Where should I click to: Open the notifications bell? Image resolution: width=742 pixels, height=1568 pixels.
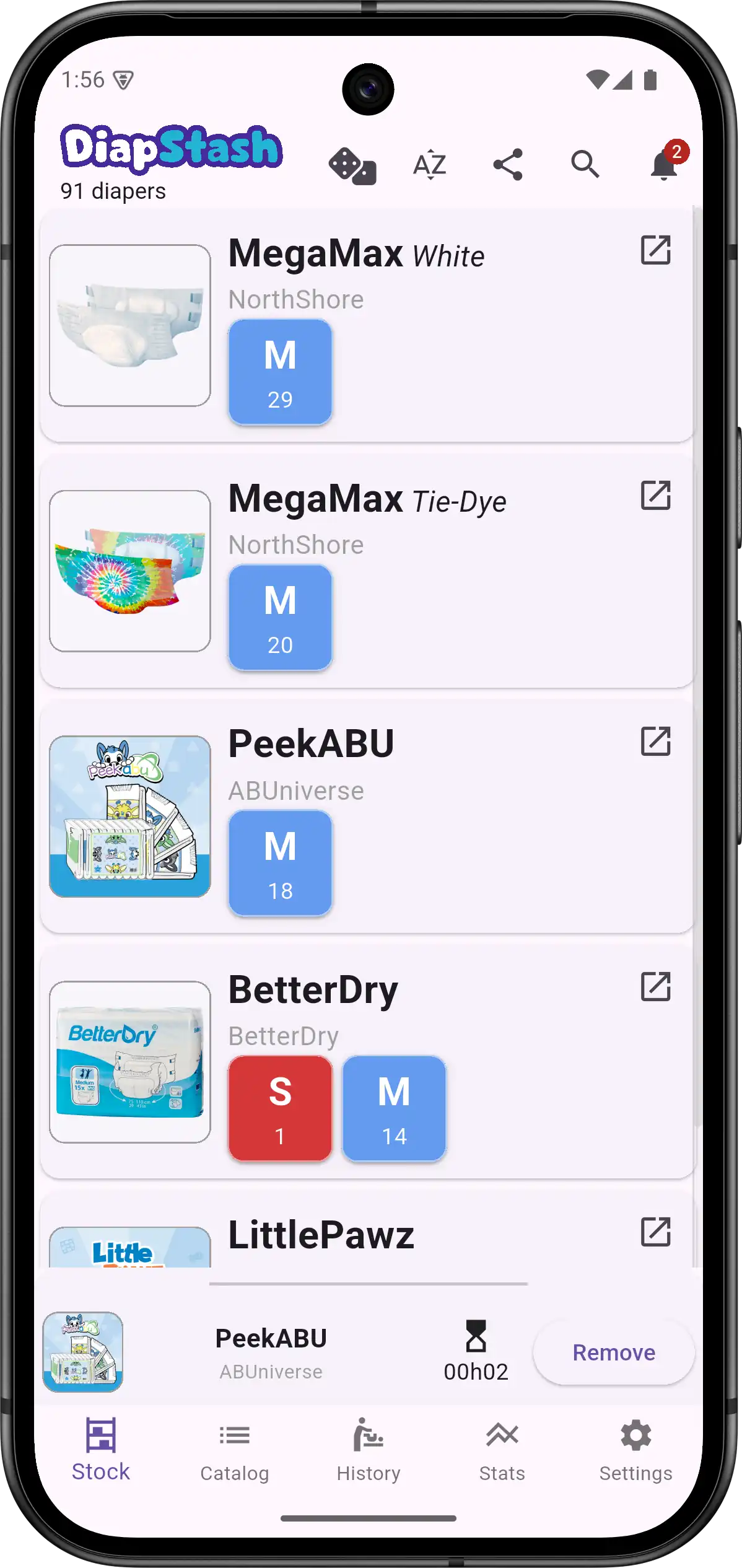pos(665,165)
